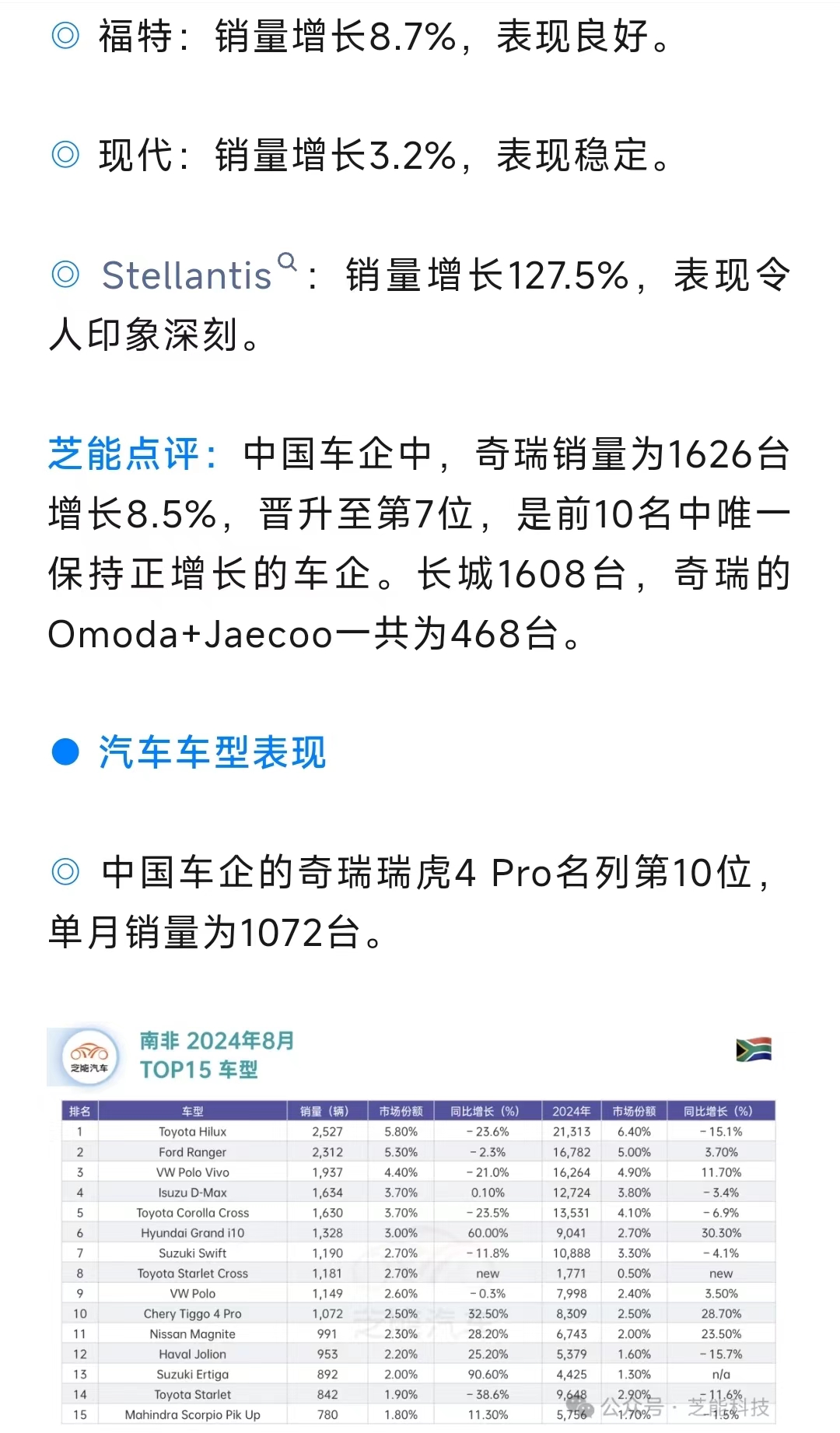Open the Stellantis search link
The width and height of the screenshot is (840, 1433).
pyautogui.click(x=199, y=275)
